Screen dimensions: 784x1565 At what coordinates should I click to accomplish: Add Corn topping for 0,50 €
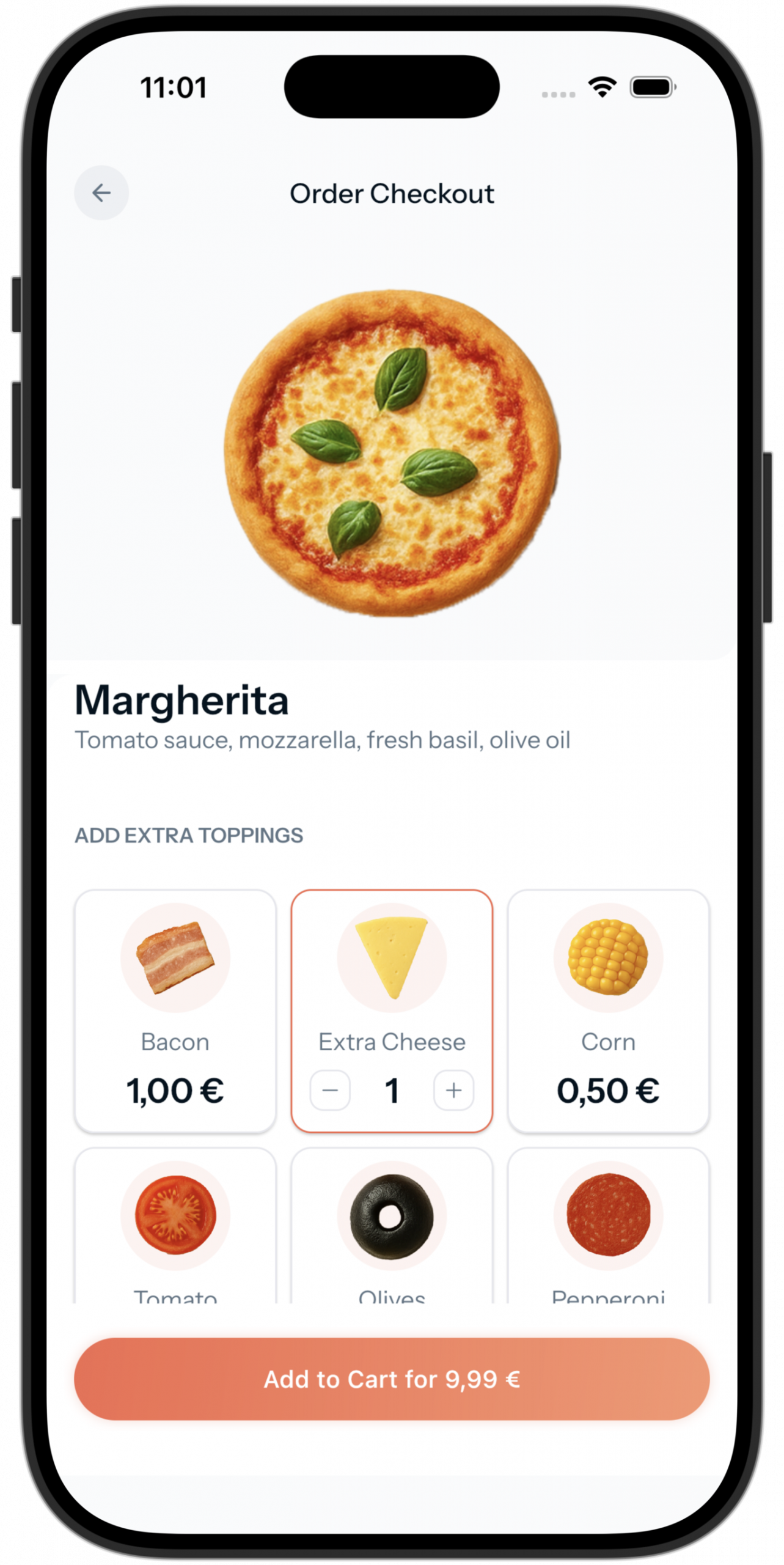point(608,1010)
